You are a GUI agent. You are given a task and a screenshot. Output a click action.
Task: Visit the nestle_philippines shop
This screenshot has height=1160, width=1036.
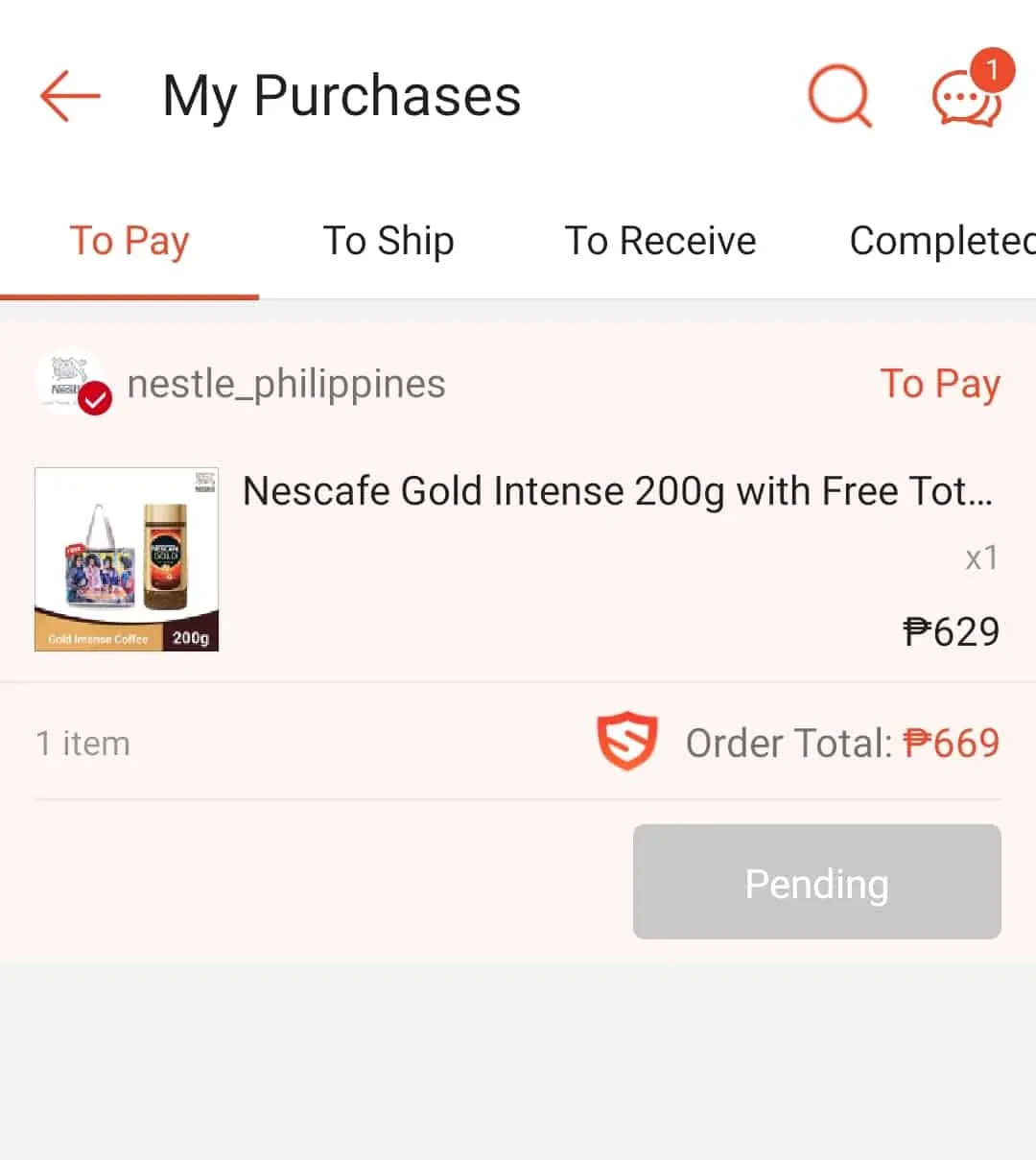286,384
